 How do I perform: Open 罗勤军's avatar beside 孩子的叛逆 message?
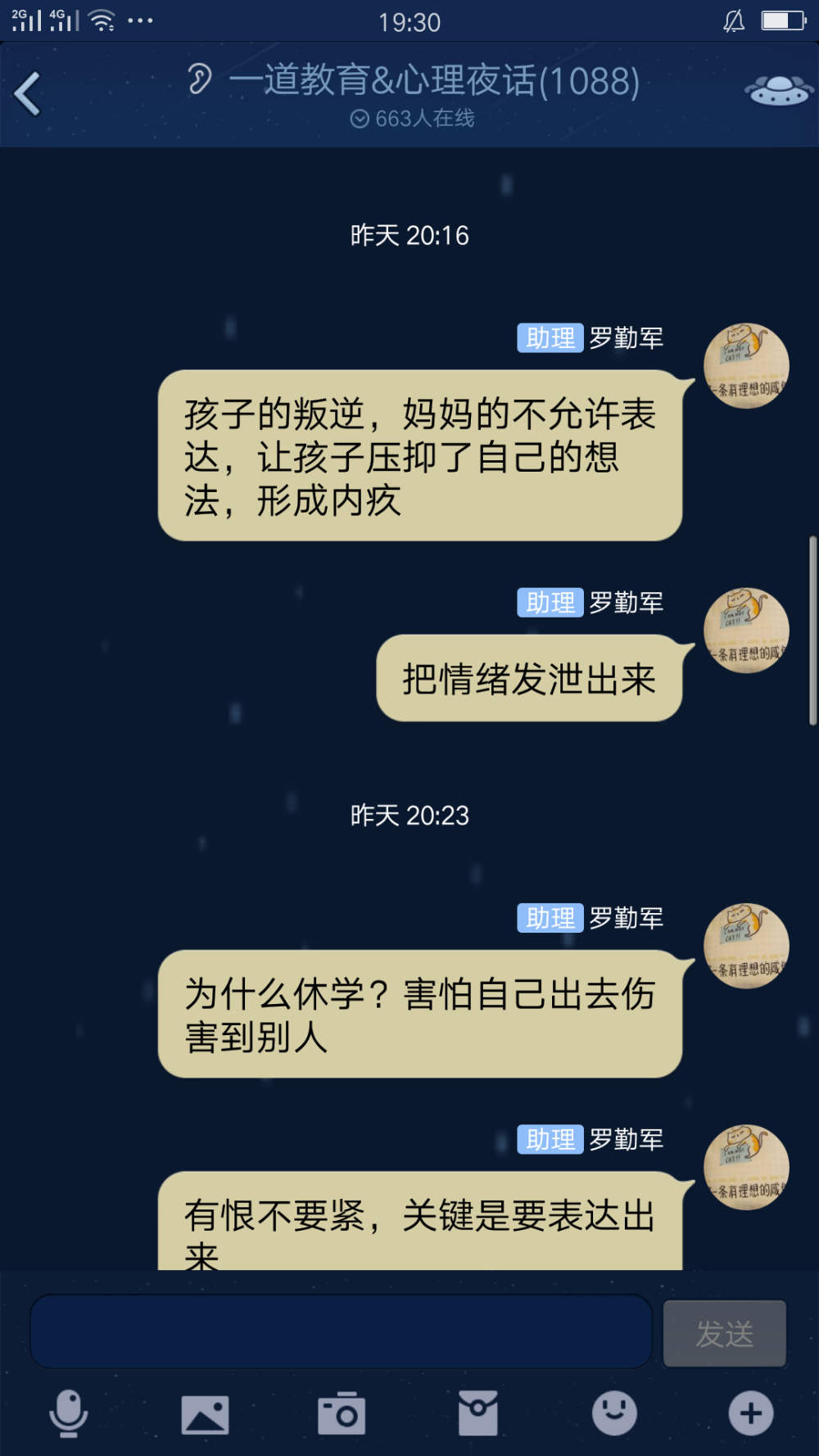point(746,365)
